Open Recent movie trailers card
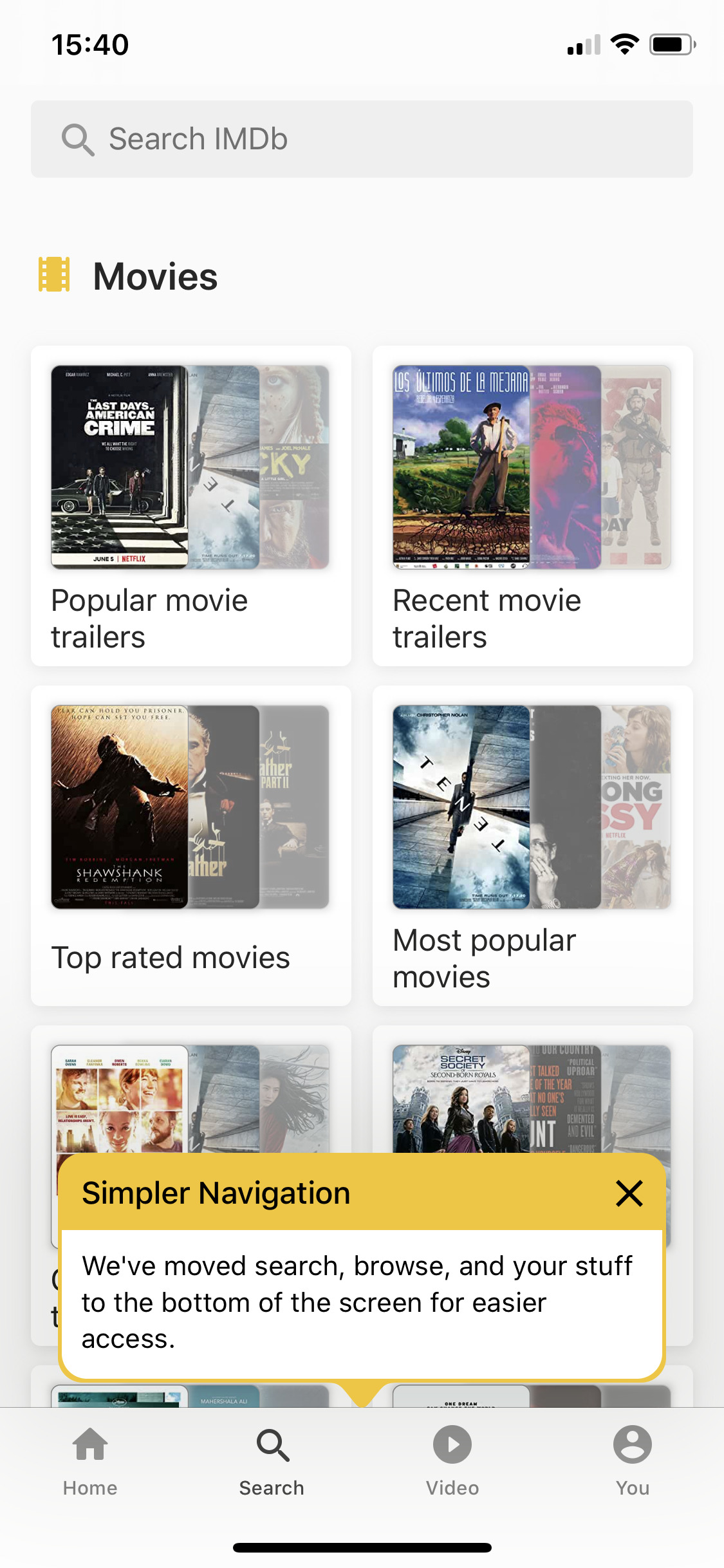This screenshot has width=724, height=1568. click(532, 506)
